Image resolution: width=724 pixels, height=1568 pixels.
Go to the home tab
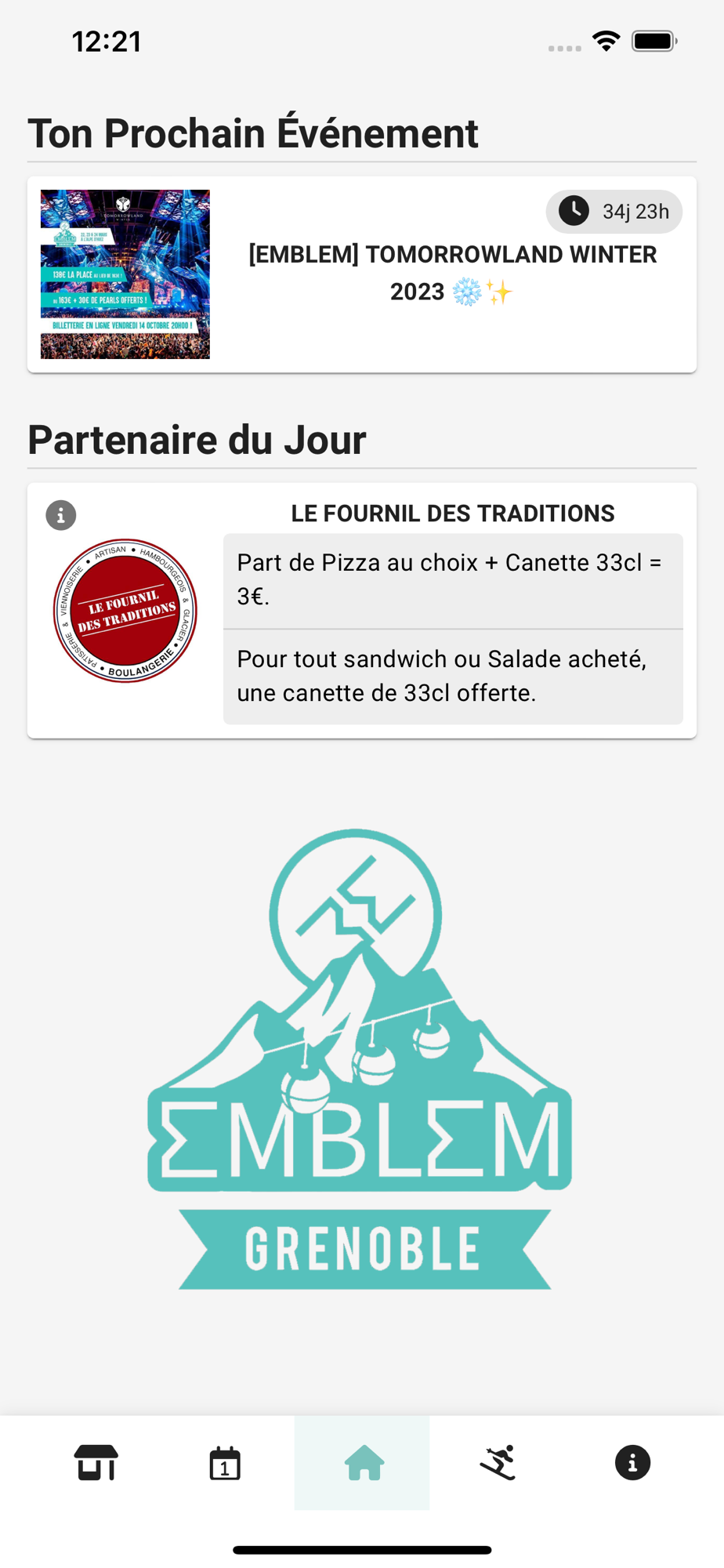point(363,1463)
